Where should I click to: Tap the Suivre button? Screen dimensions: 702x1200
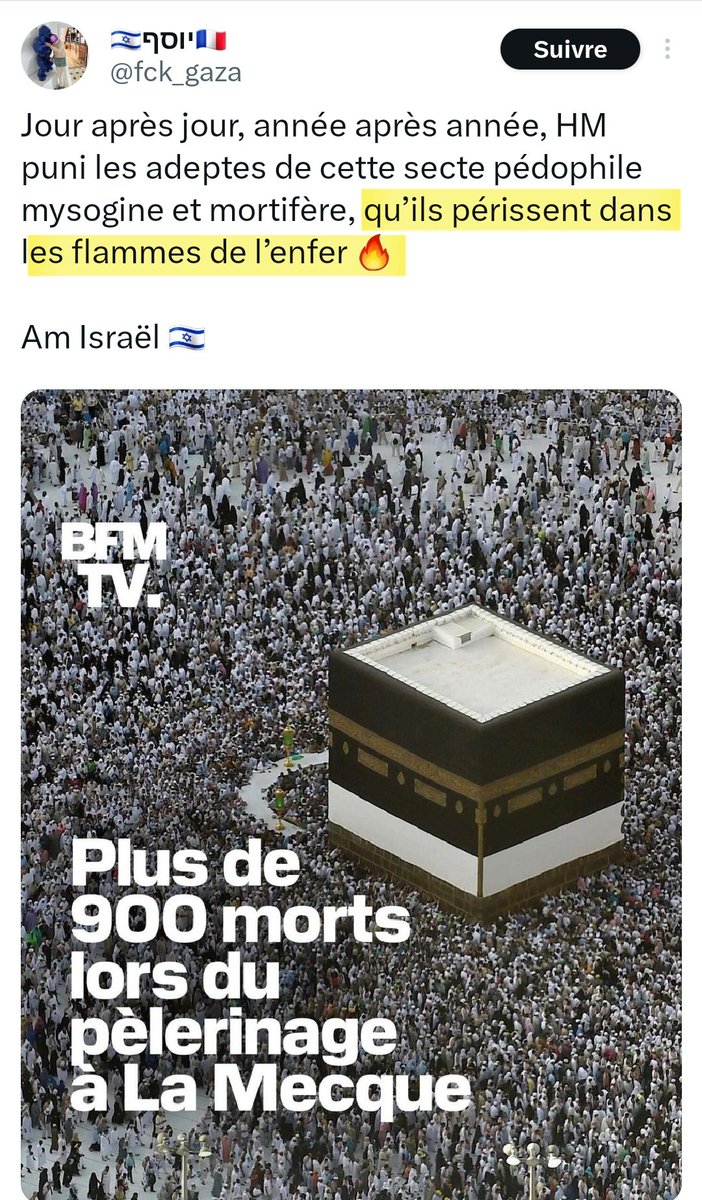click(x=569, y=49)
